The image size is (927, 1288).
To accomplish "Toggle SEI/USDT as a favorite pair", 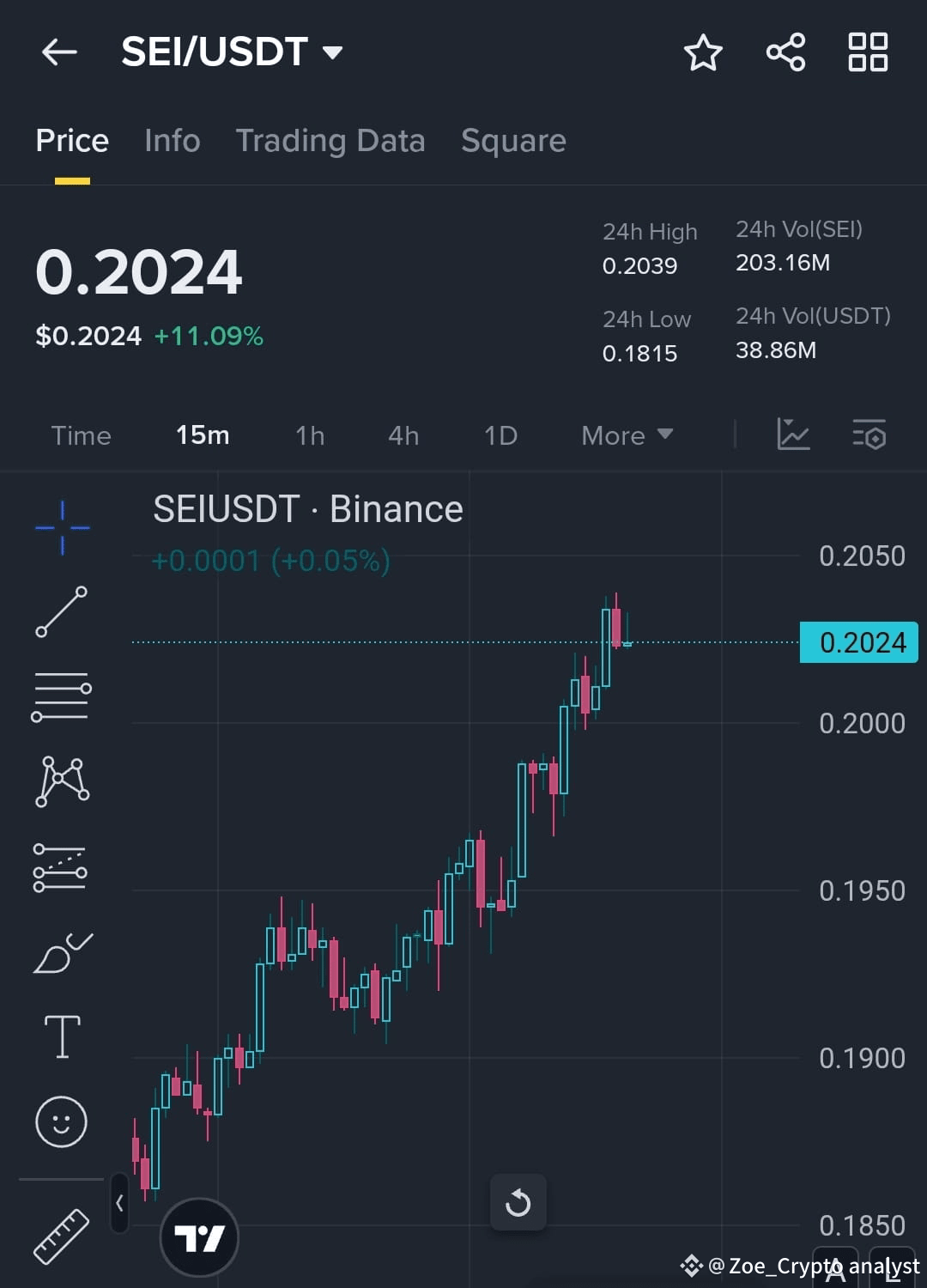I will click(702, 52).
